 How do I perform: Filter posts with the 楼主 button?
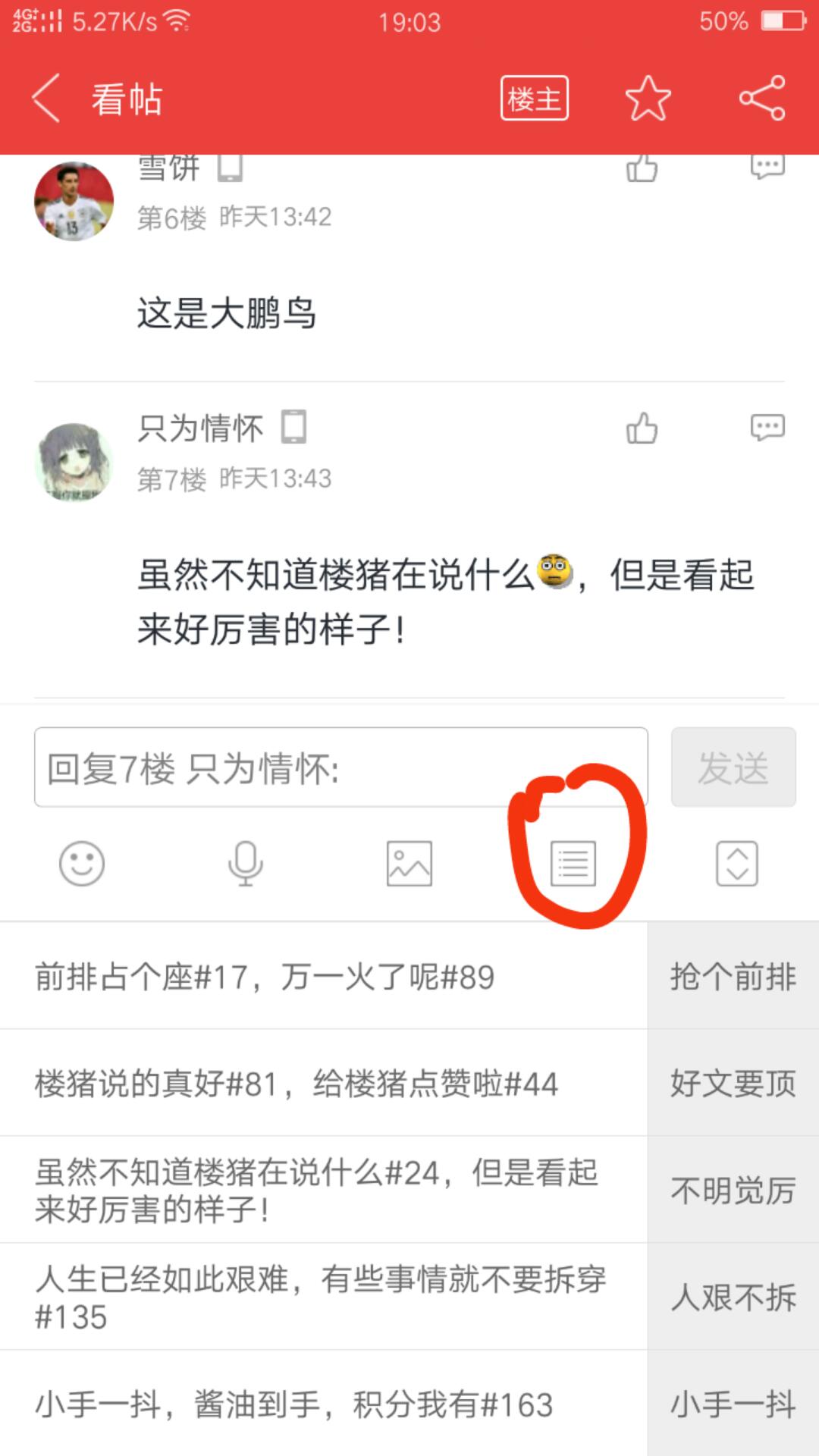pyautogui.click(x=534, y=99)
